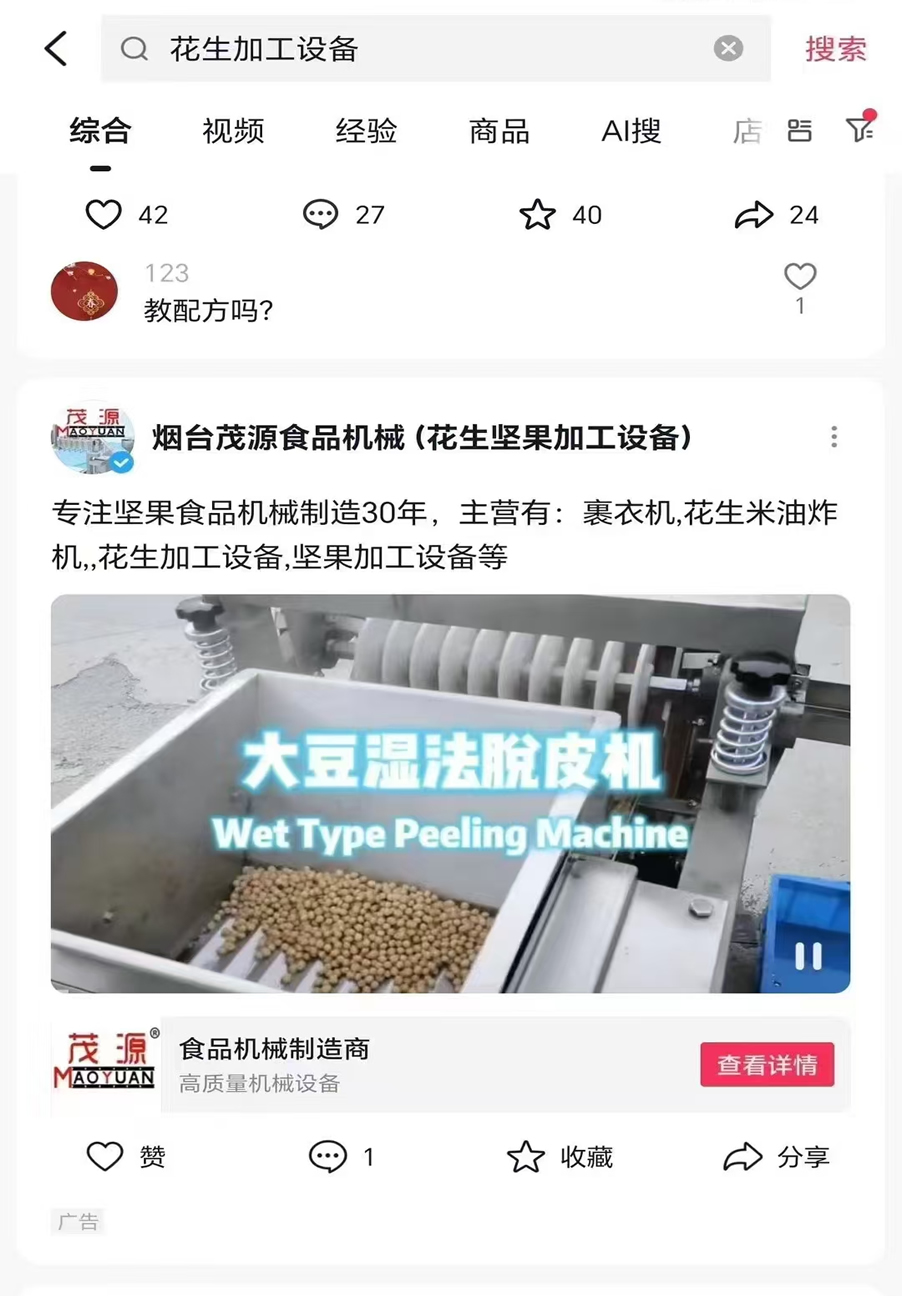Open overflow menu on 烟台茂源食品机械 post
Screen dimensions: 902x1303
click(834, 437)
